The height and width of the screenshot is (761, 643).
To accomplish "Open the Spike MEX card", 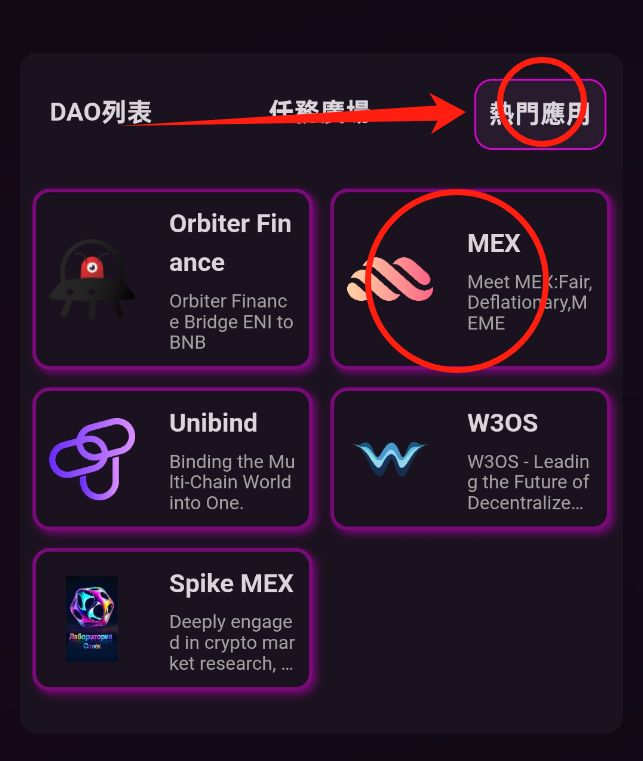I will click(172, 619).
